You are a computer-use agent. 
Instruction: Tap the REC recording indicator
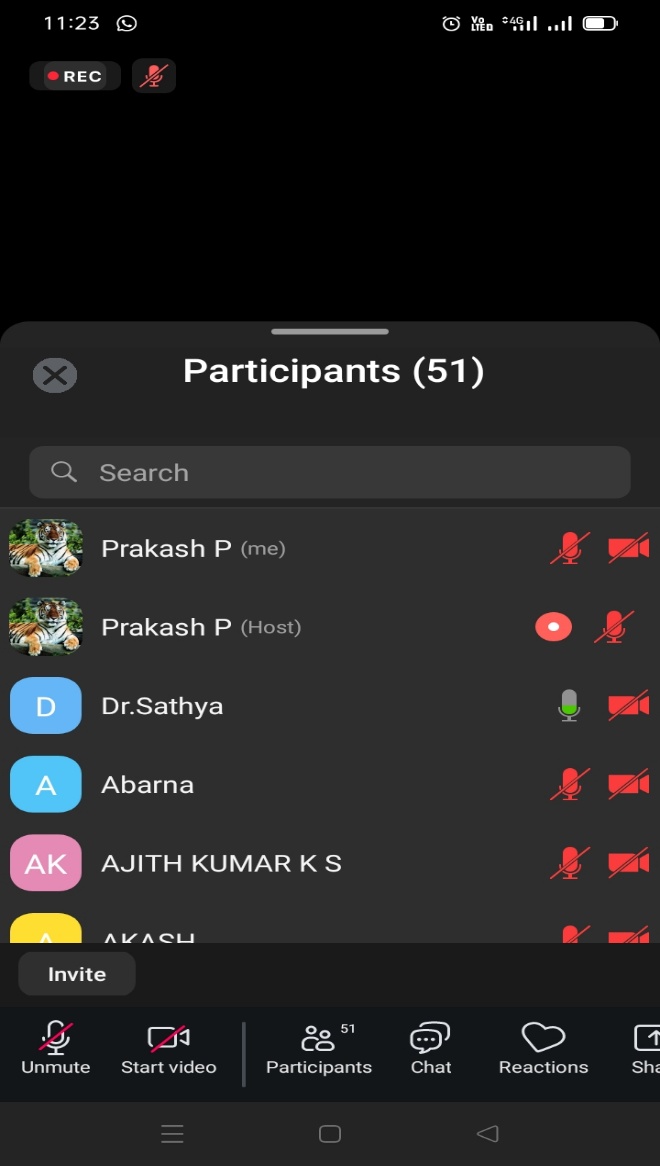75,76
